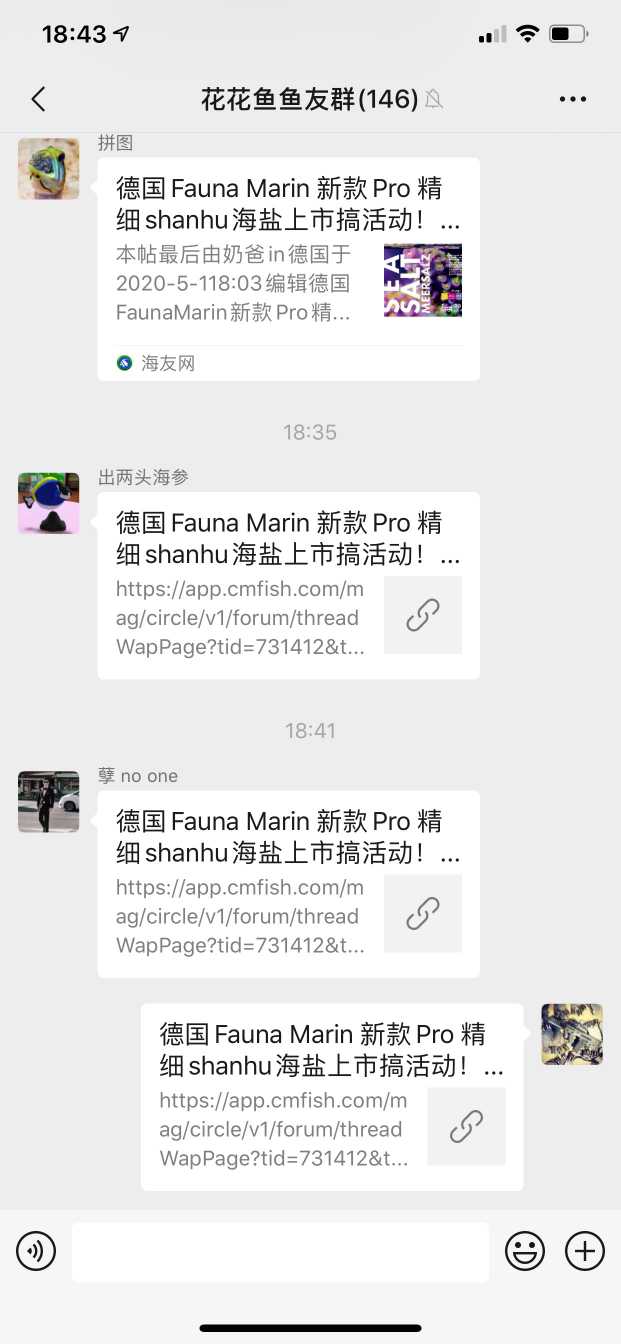The height and width of the screenshot is (1344, 621).
Task: Open the plus attachments menu
Action: 585,1251
